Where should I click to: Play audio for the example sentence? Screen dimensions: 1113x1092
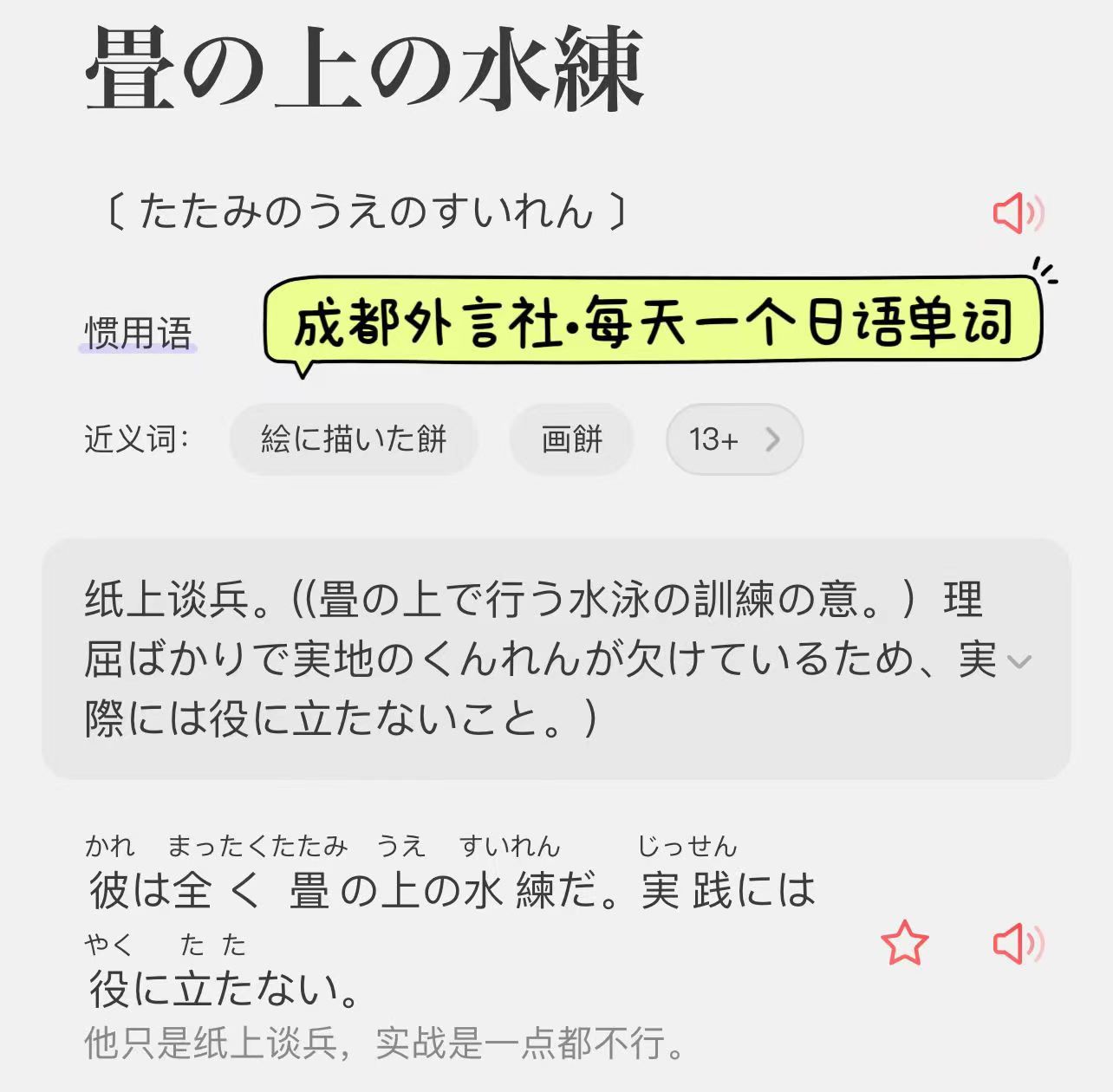pos(1018,943)
